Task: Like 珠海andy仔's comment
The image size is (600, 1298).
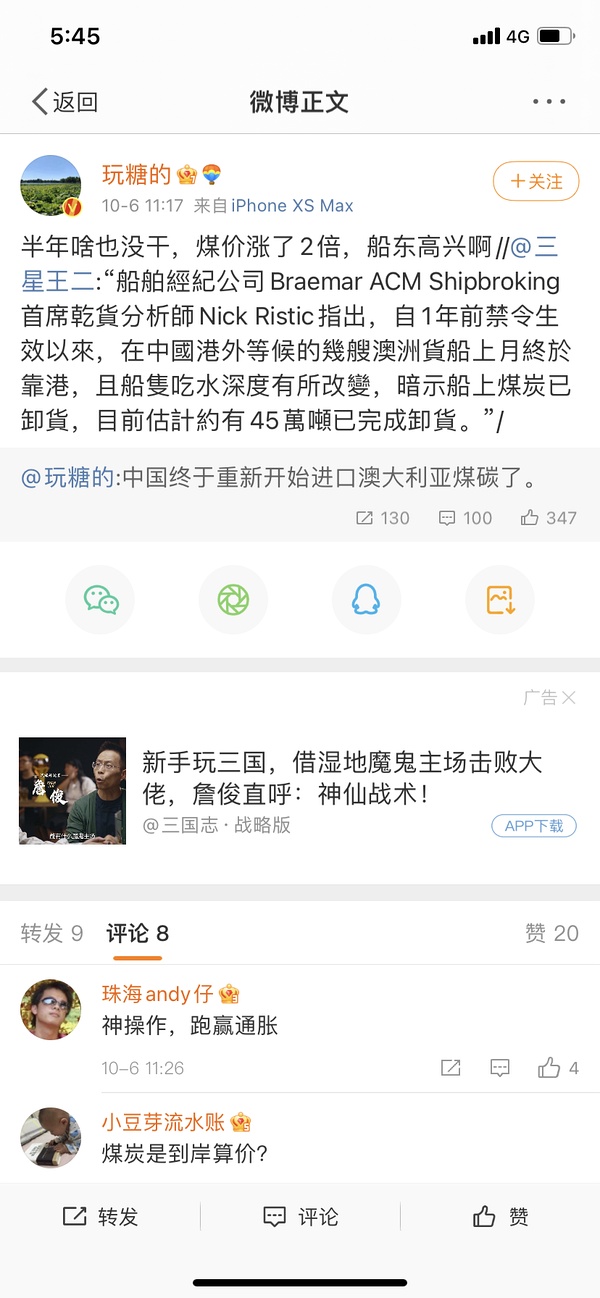Action: (559, 1068)
